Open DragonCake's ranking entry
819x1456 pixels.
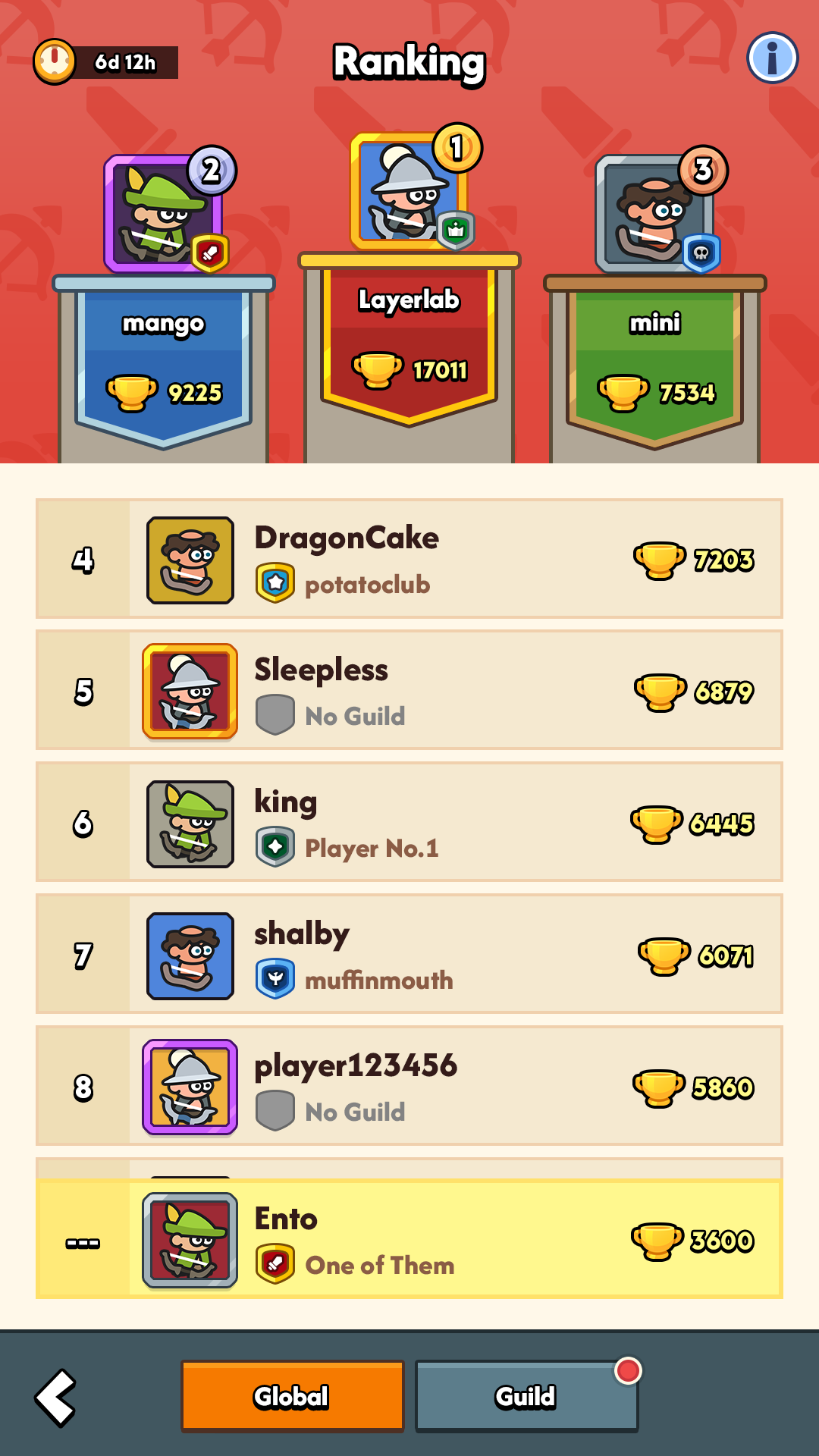(409, 559)
